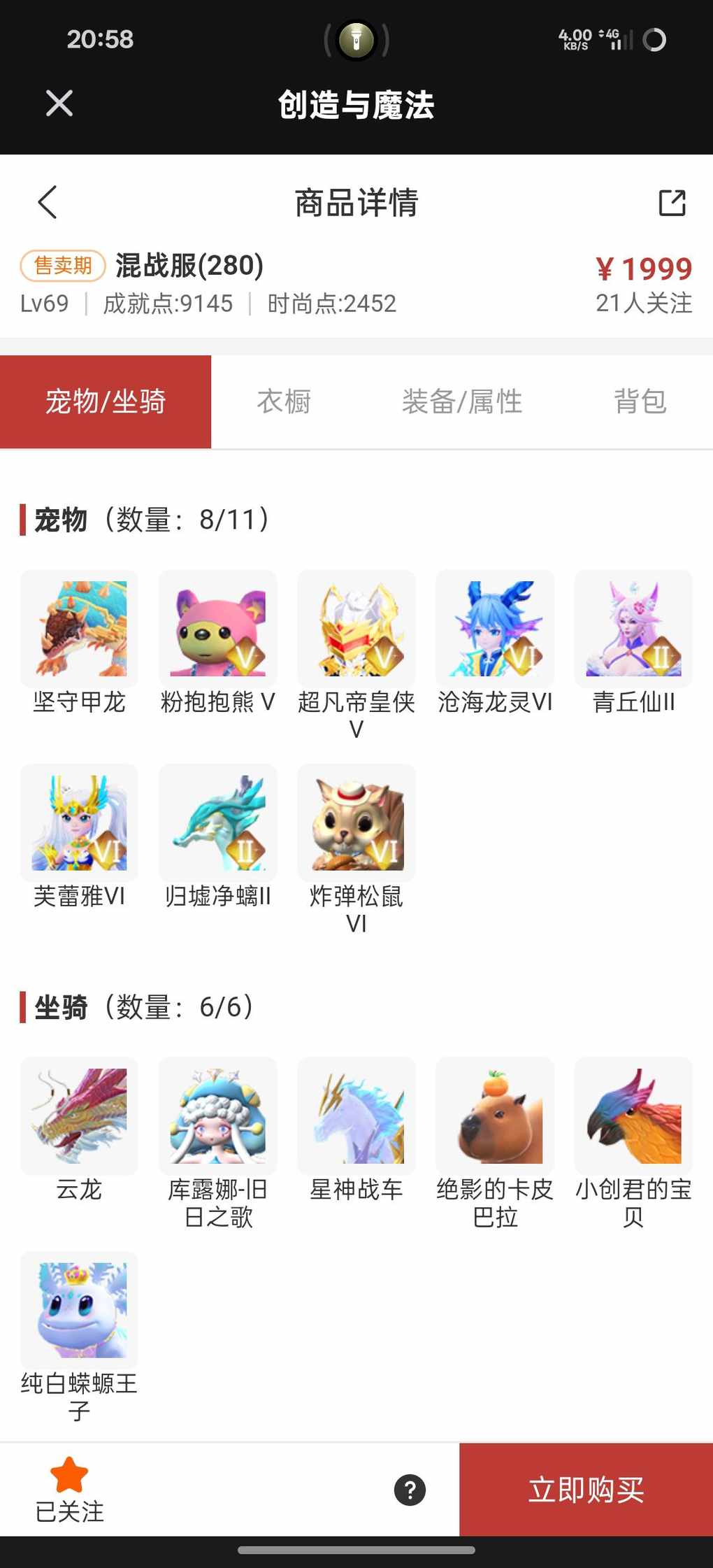713x1568 pixels.
Task: Go back from 商品详情
Action: tap(48, 203)
